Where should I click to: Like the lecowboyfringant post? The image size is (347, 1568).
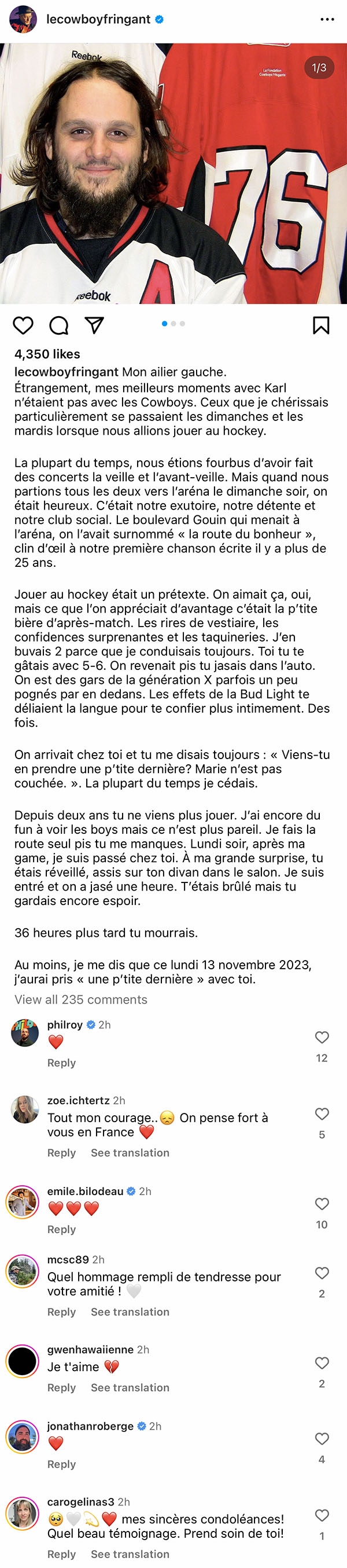coord(23,325)
